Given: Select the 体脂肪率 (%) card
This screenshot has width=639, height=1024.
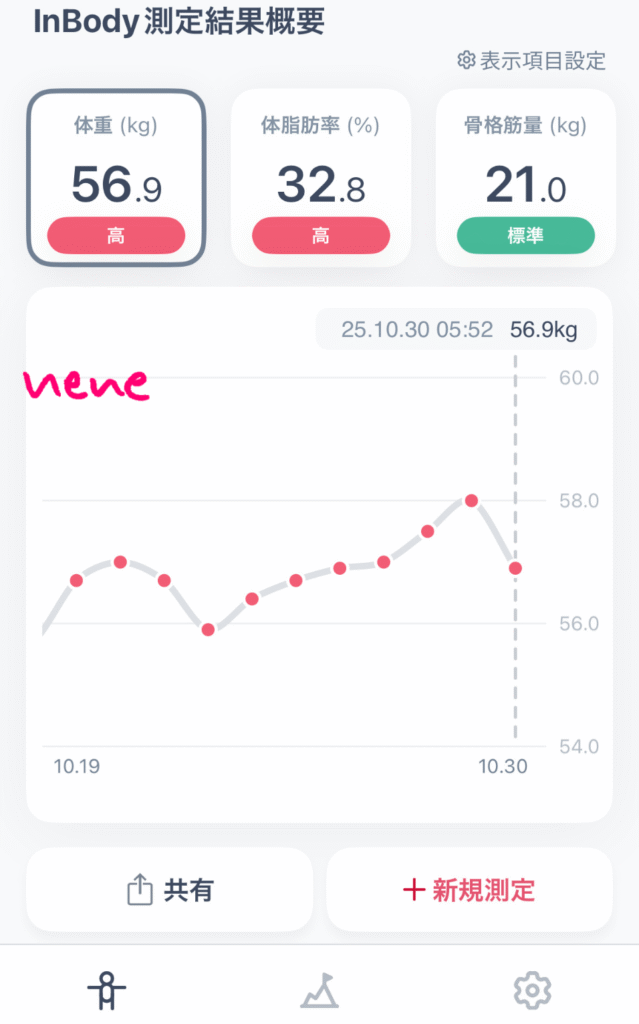Looking at the screenshot, I should click(x=320, y=178).
